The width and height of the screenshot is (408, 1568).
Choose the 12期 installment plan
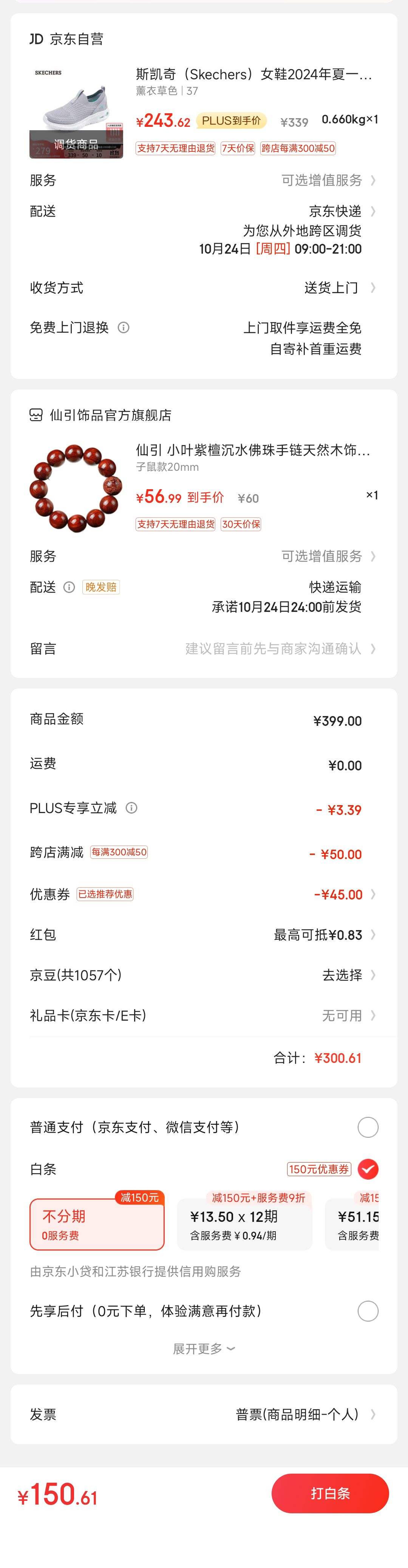point(244,1224)
